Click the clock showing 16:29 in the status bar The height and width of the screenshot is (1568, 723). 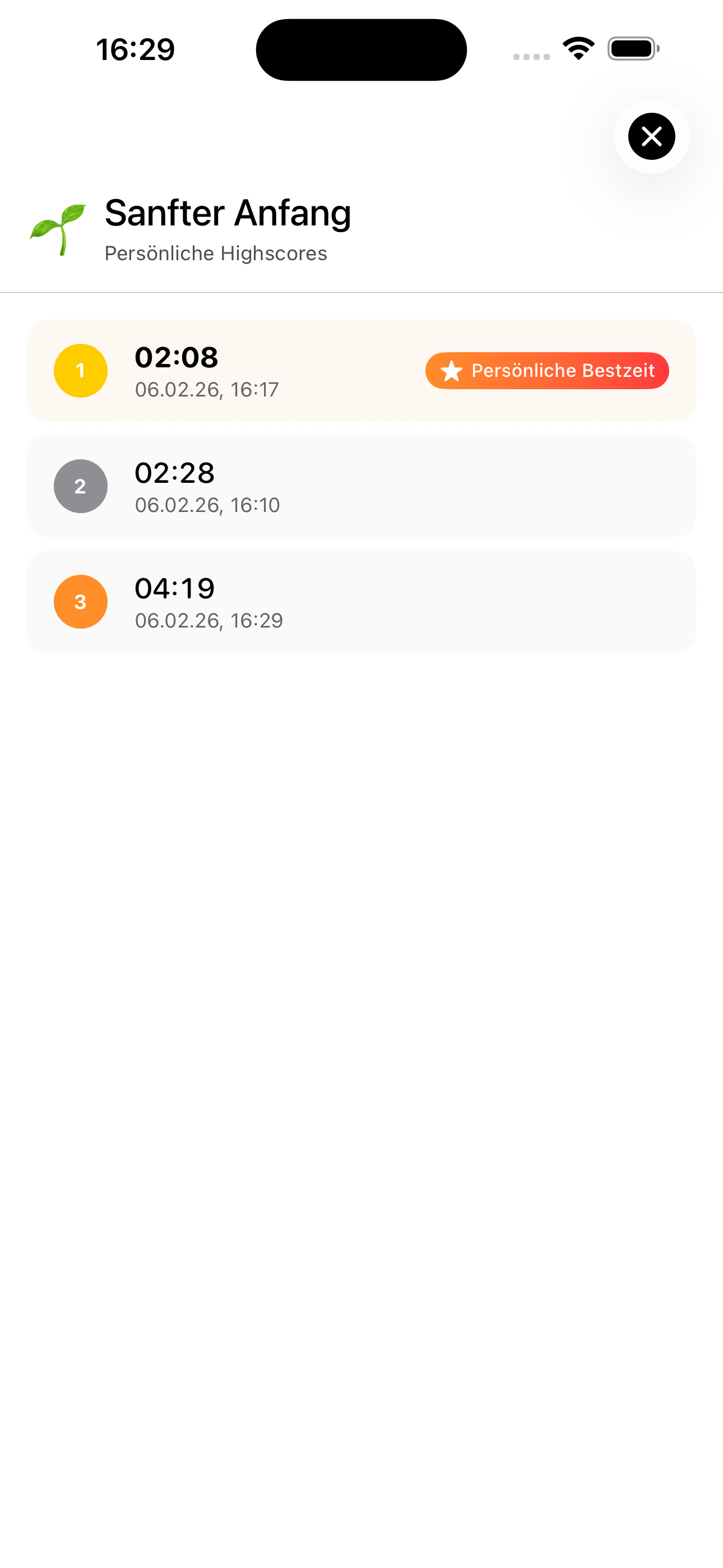(135, 49)
